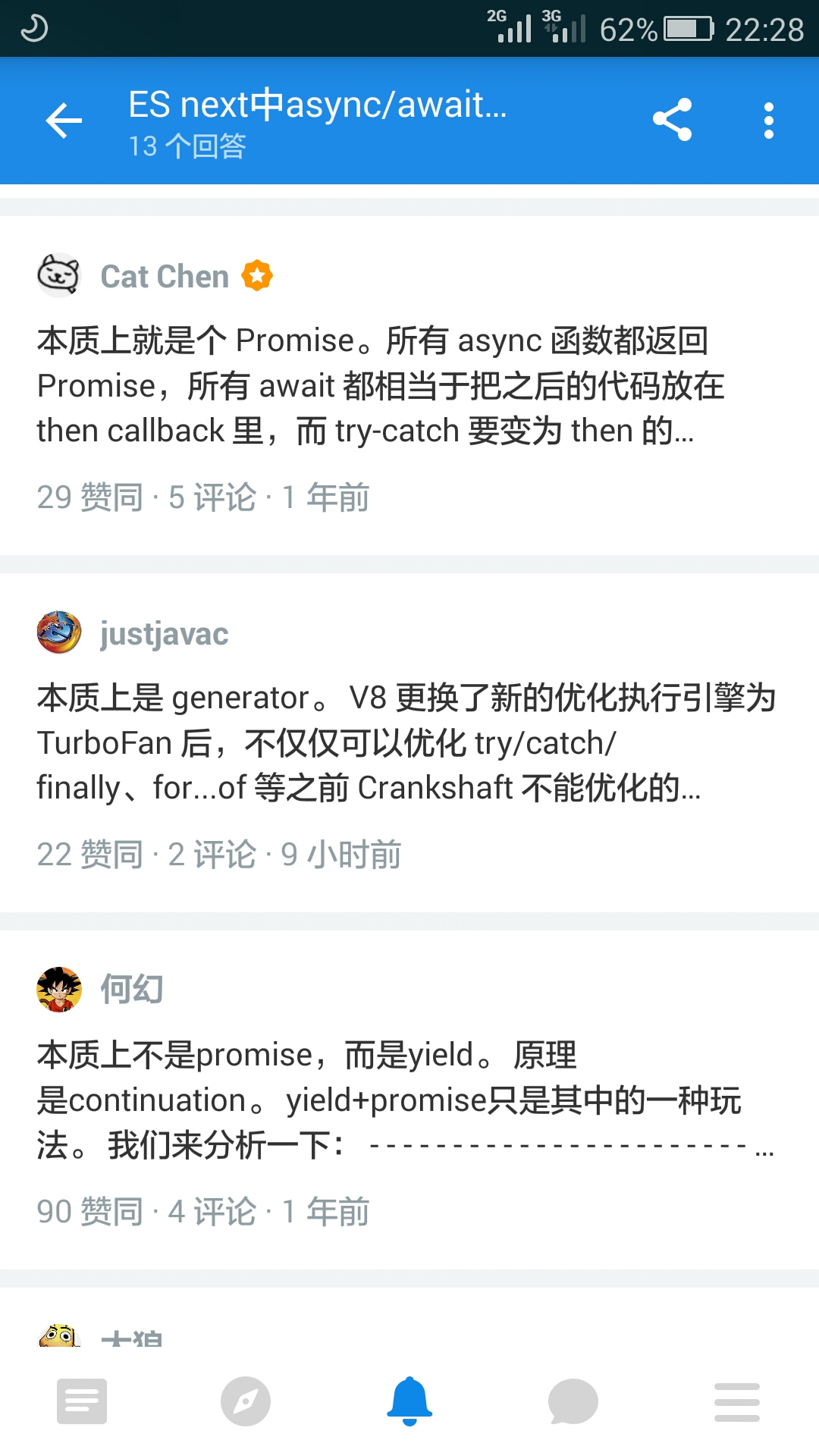Open Cat Chen's answer
Viewport: 819px width, 1456px height.
(379, 385)
